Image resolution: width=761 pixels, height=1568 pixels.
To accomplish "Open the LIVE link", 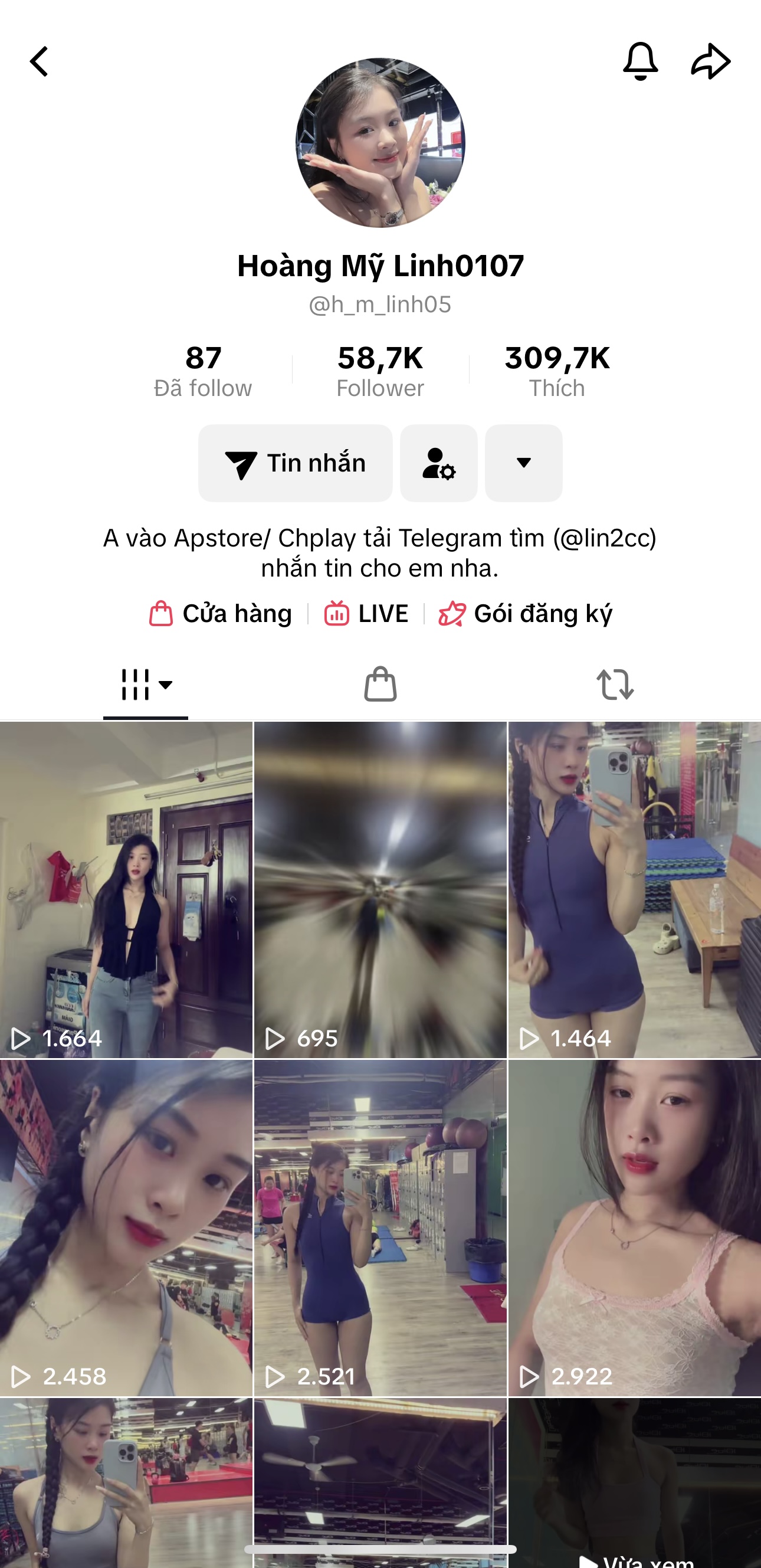I will pos(366,614).
